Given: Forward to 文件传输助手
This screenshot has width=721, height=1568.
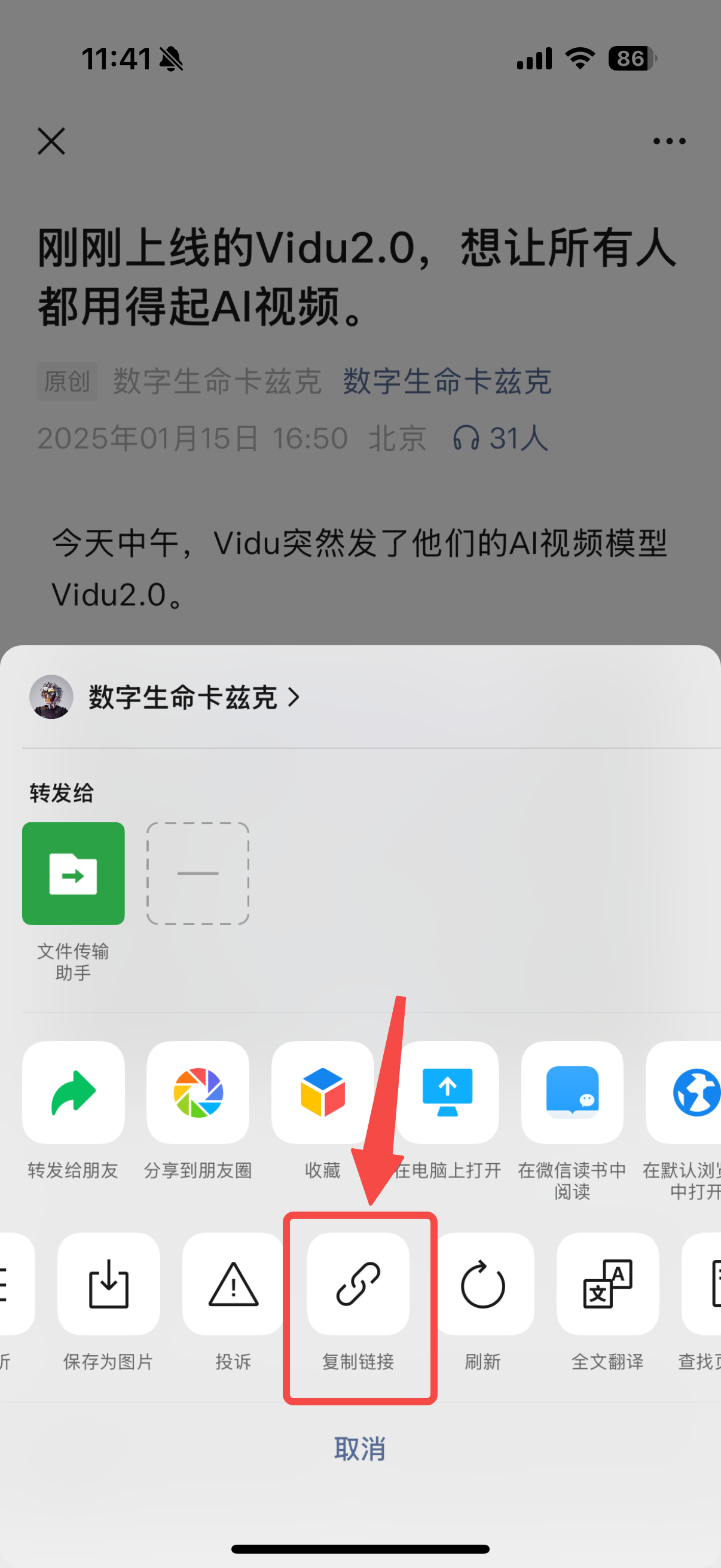Looking at the screenshot, I should pyautogui.click(x=73, y=873).
